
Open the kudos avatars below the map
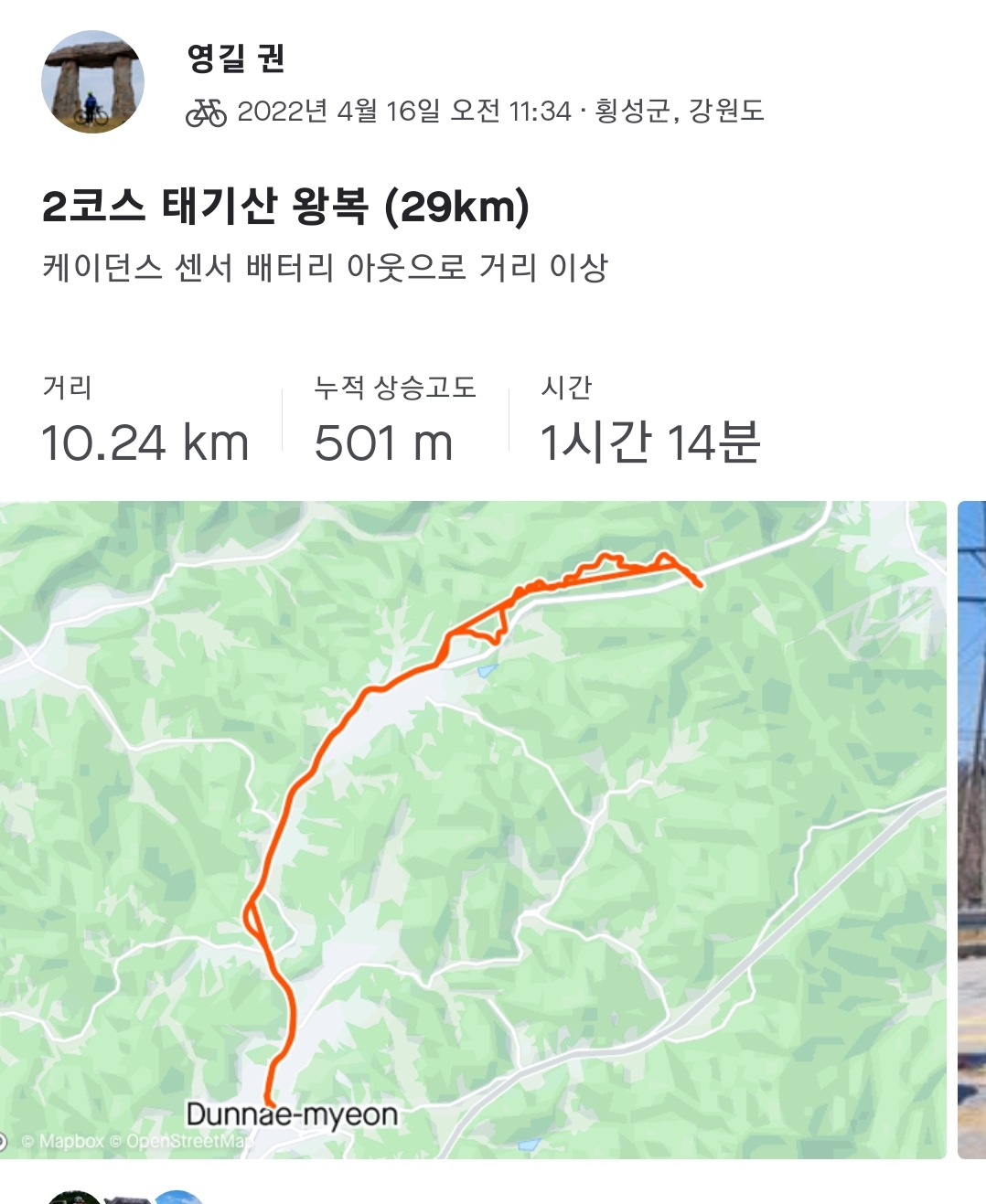[x=123, y=1197]
